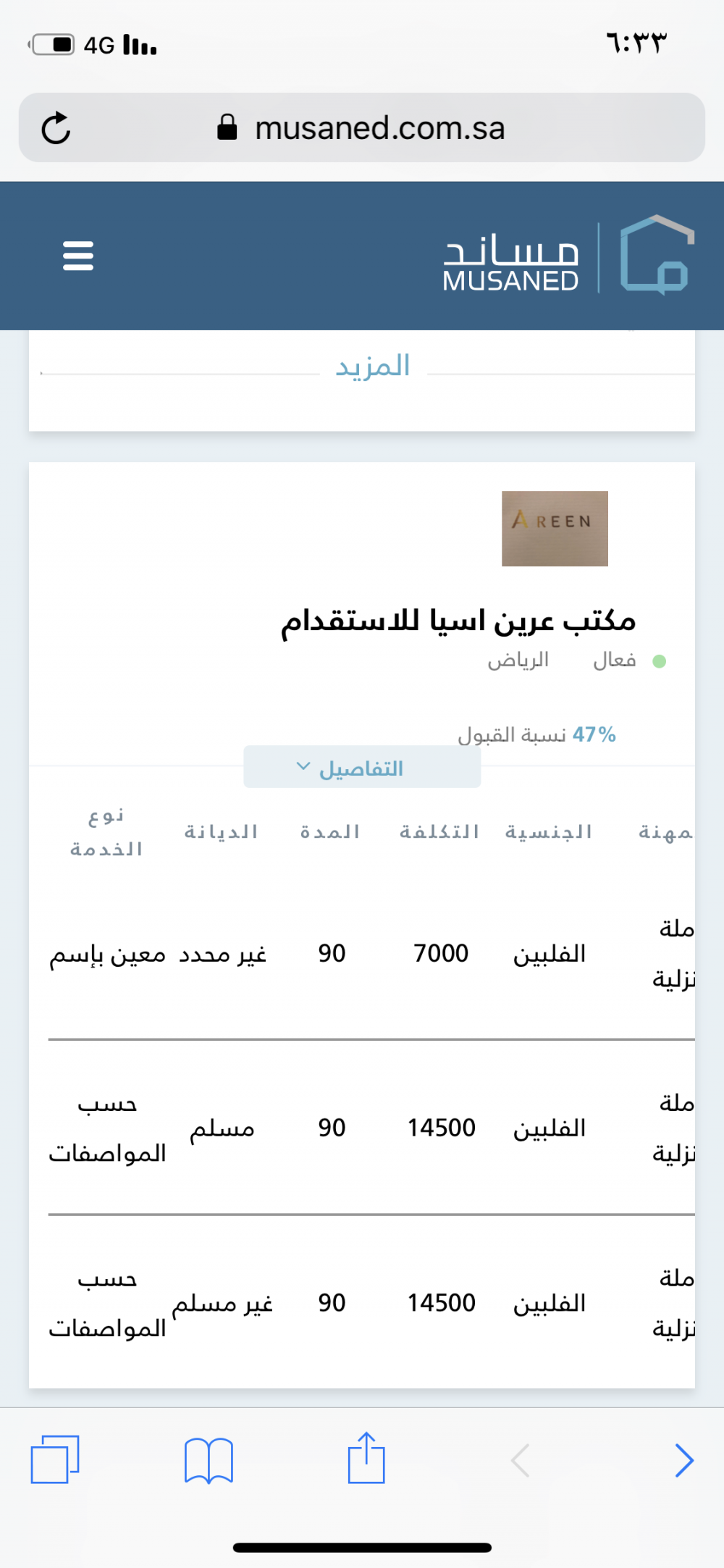Open the hamburger menu
724x1568 pixels.
point(78,256)
